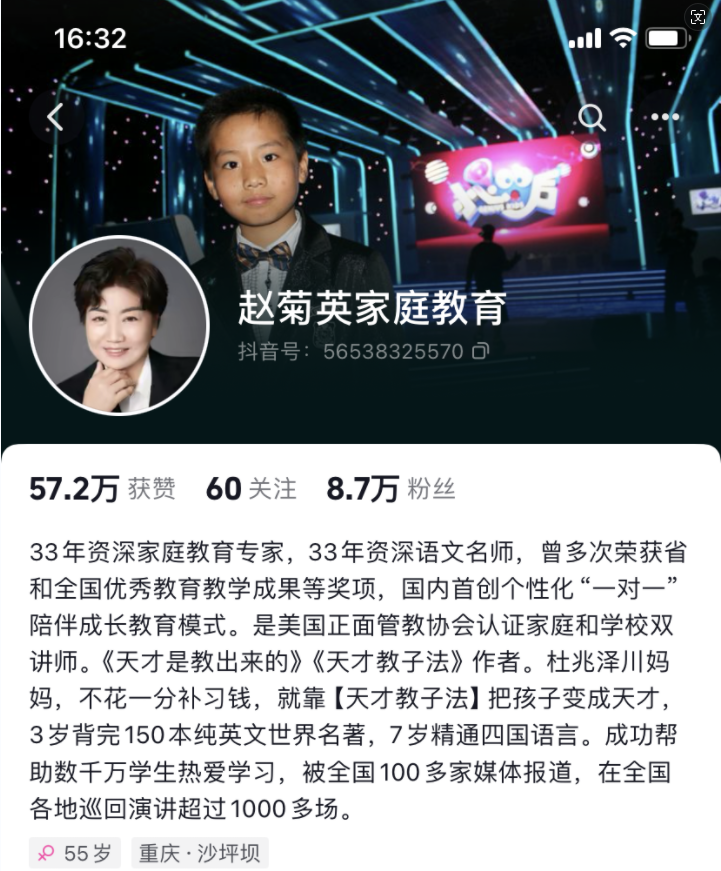Open the three-dot more menu
This screenshot has height=871, width=721.
664,118
